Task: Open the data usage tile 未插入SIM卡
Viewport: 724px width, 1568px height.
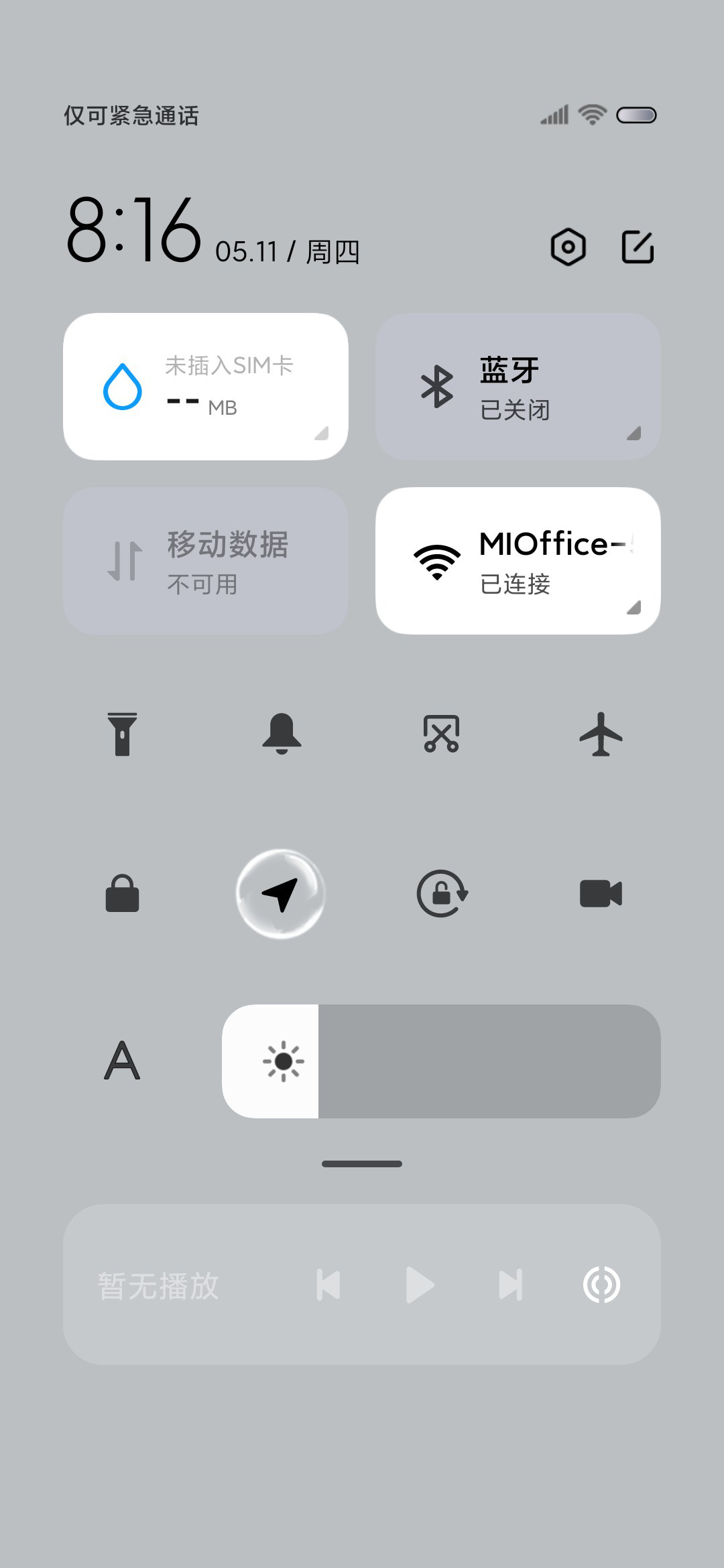Action: click(206, 387)
